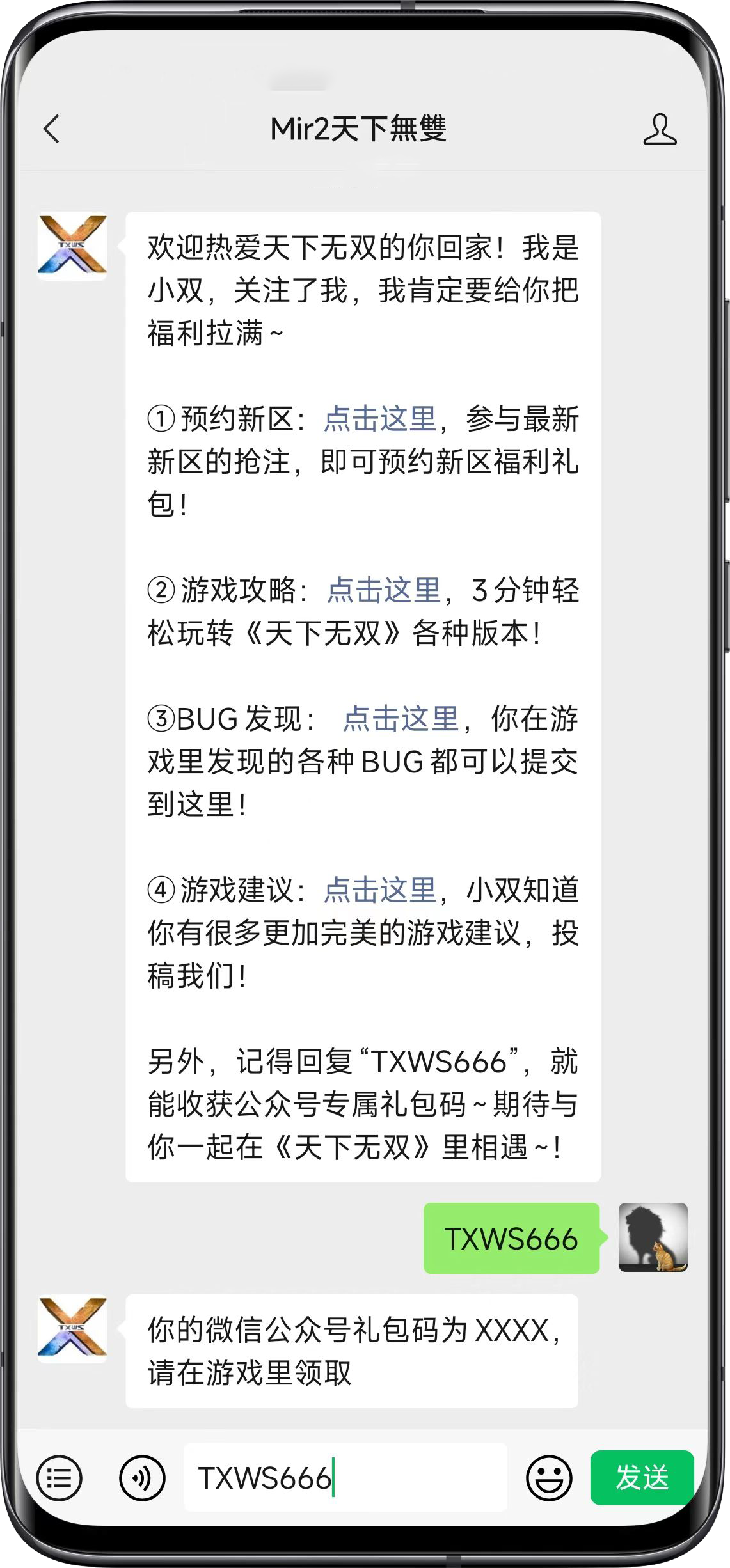Follow the BUG发现 点击这里 link
Viewport: 730px width, 1568px height.
pos(401,719)
